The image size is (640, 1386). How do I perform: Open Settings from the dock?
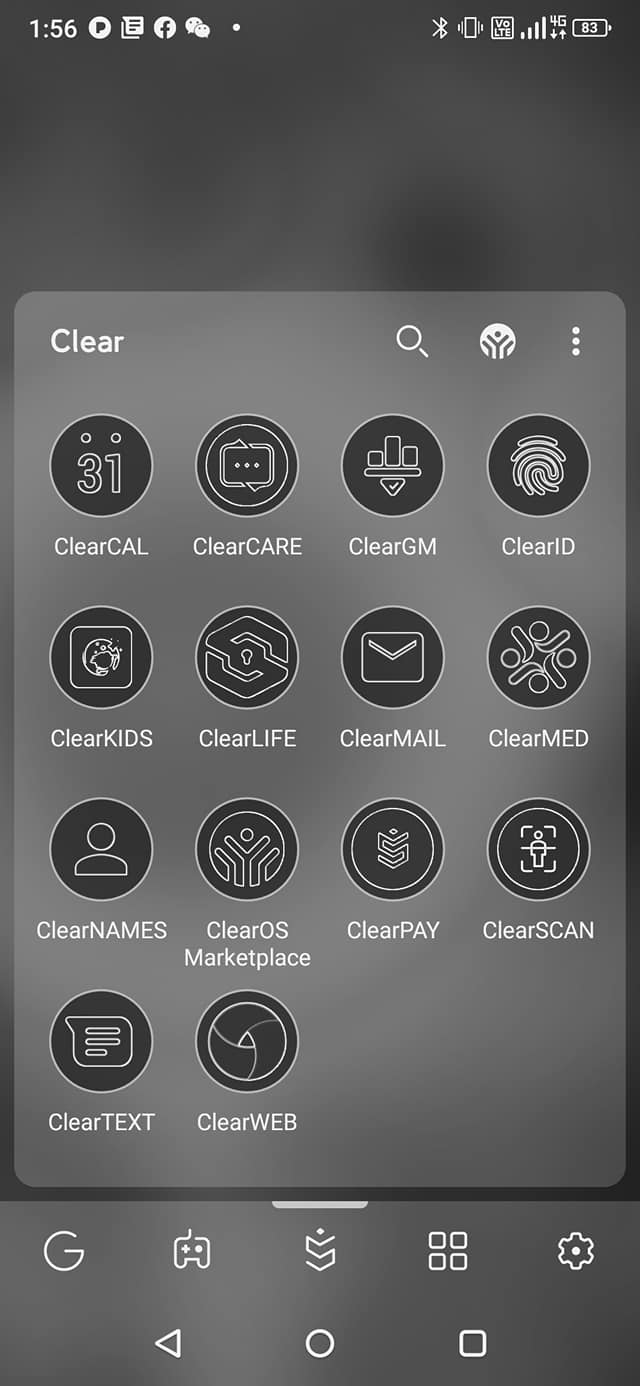pos(575,1250)
